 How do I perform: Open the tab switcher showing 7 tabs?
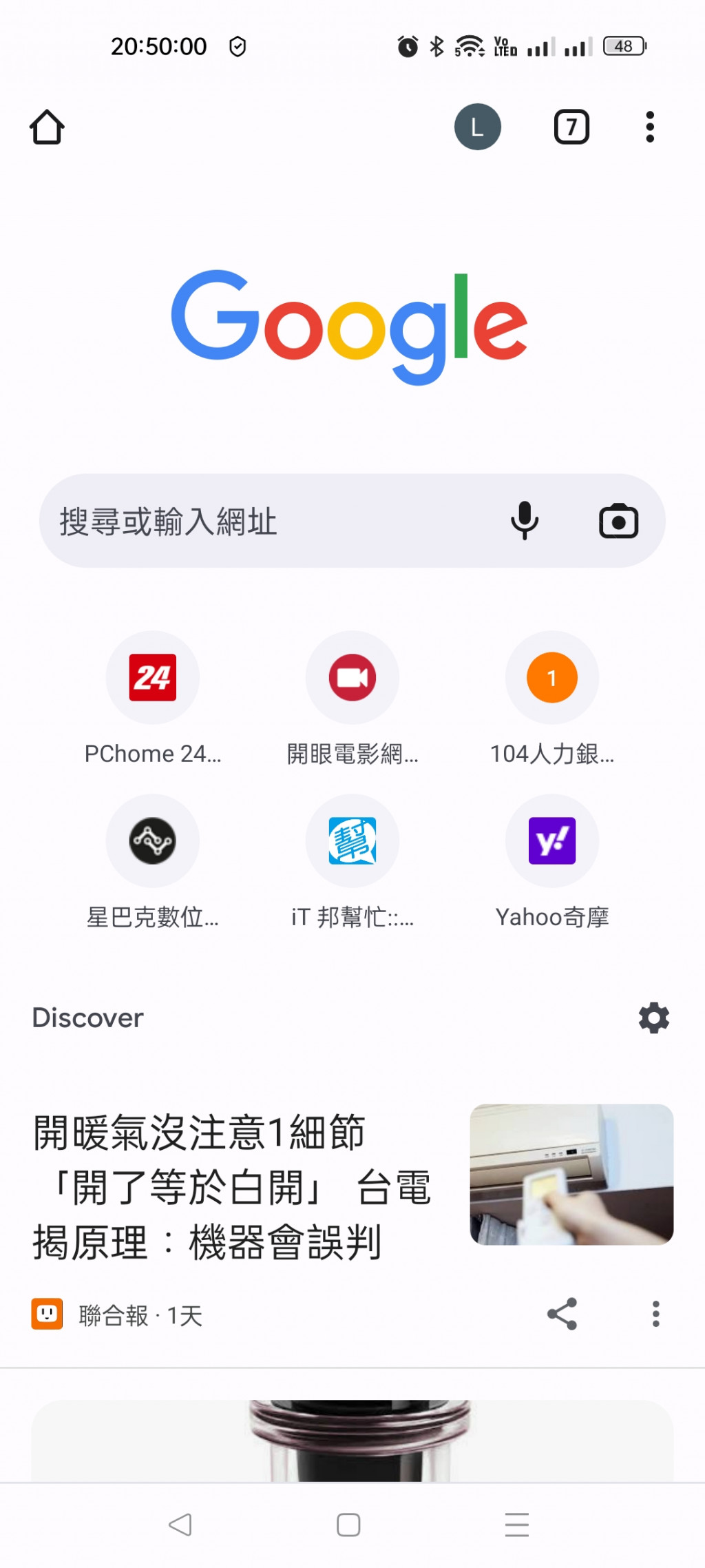[x=571, y=127]
